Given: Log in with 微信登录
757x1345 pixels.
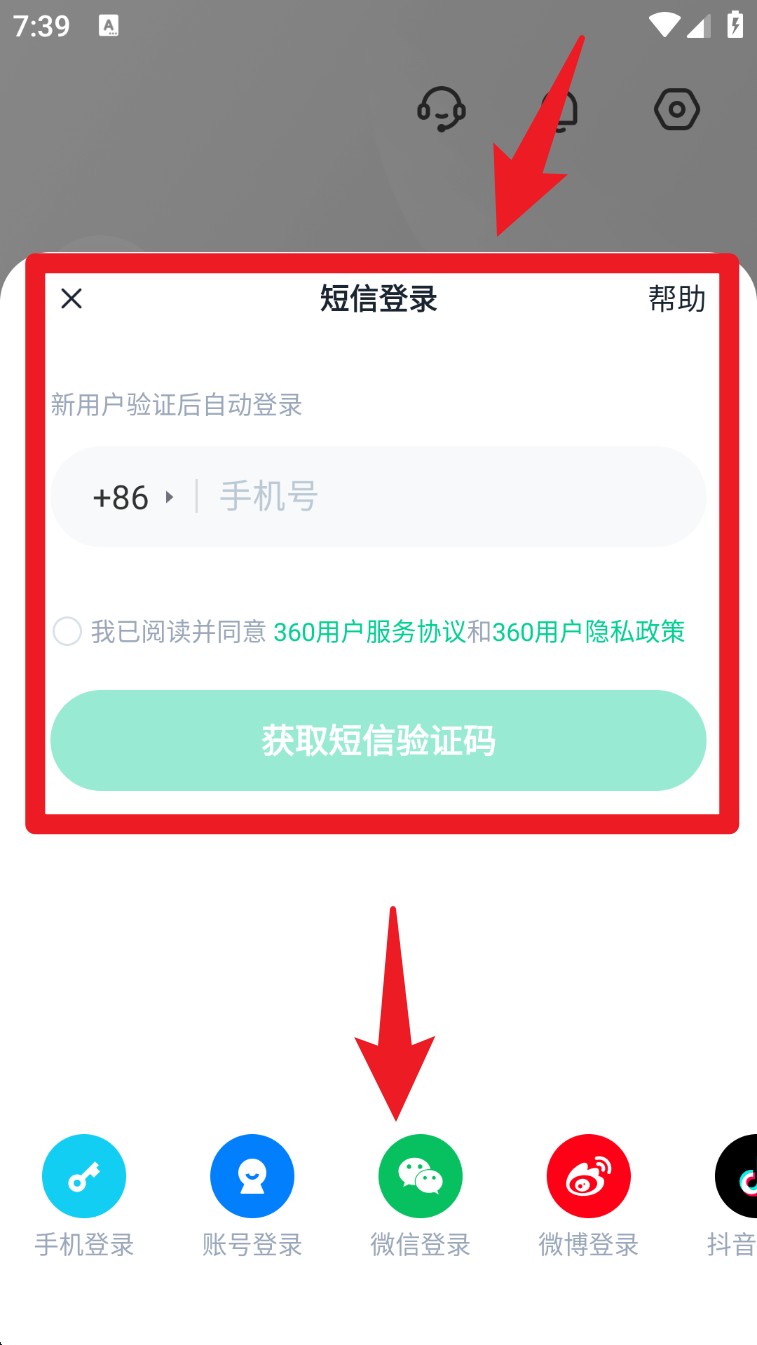Looking at the screenshot, I should coord(420,1176).
